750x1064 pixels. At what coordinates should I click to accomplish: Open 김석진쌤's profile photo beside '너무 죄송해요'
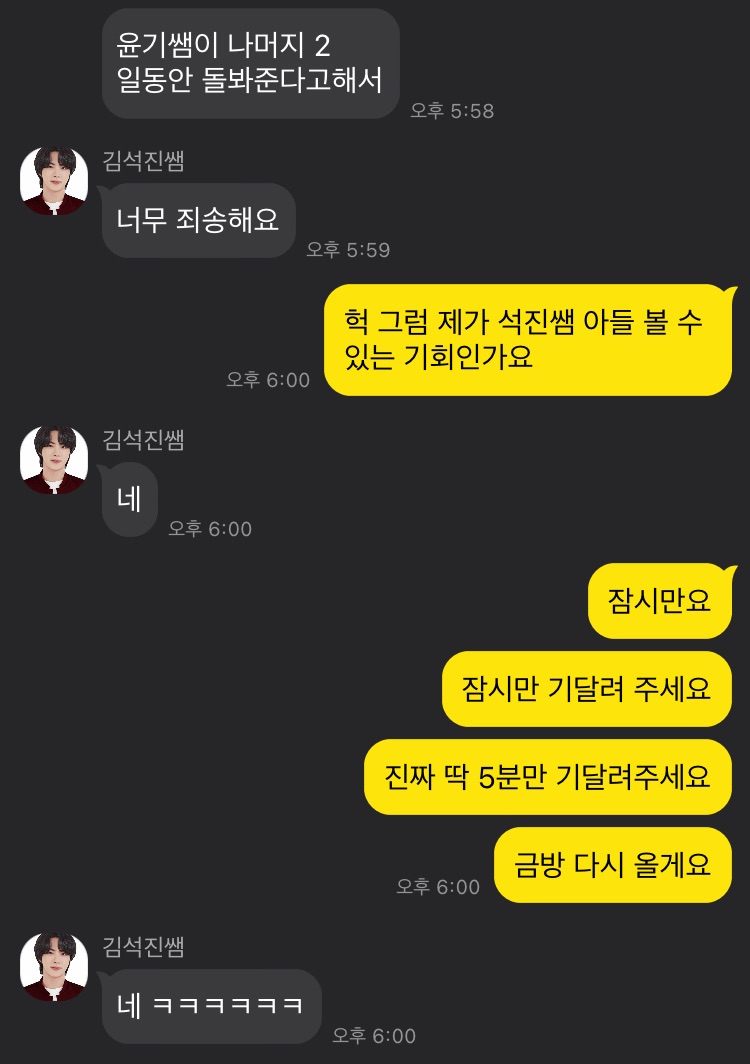54,181
